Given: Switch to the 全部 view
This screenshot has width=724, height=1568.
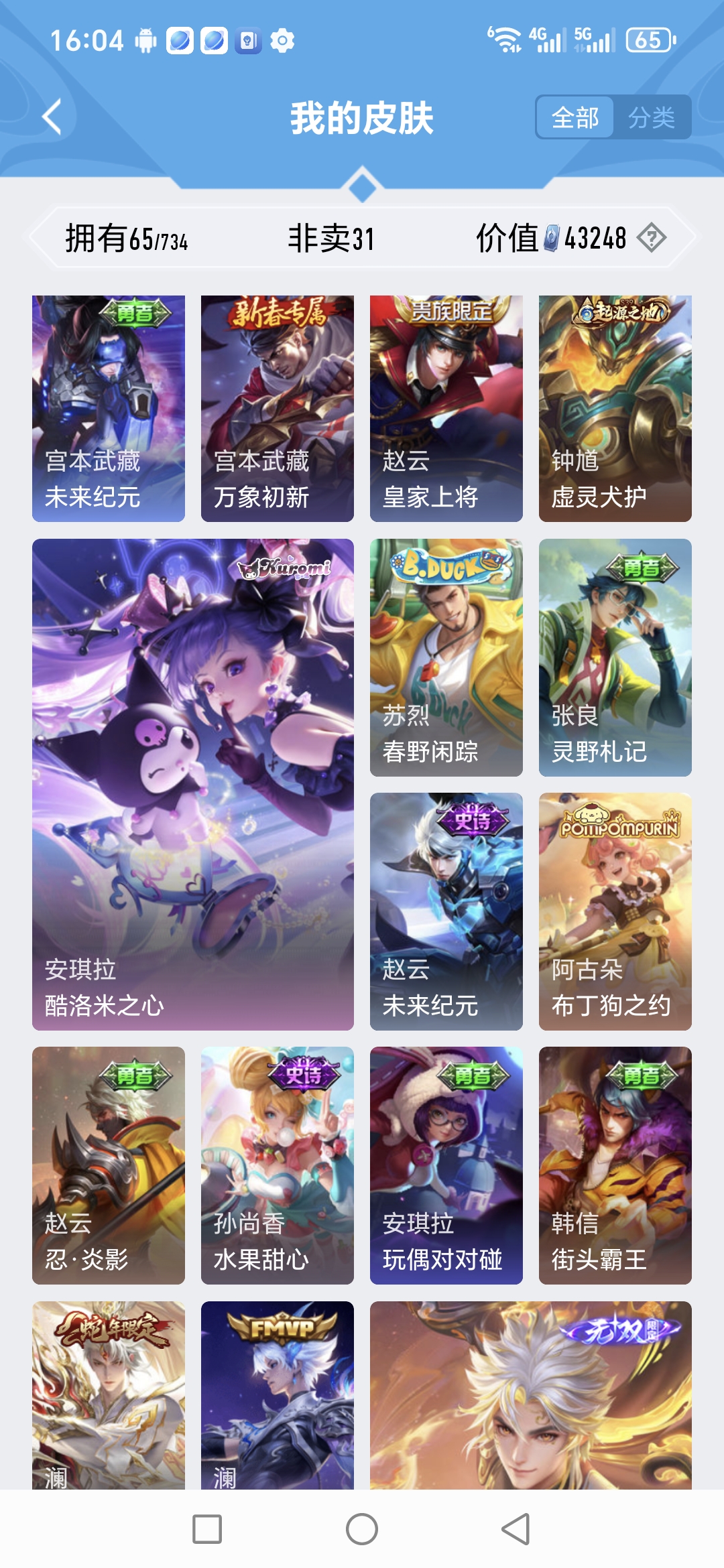Looking at the screenshot, I should tap(575, 118).
